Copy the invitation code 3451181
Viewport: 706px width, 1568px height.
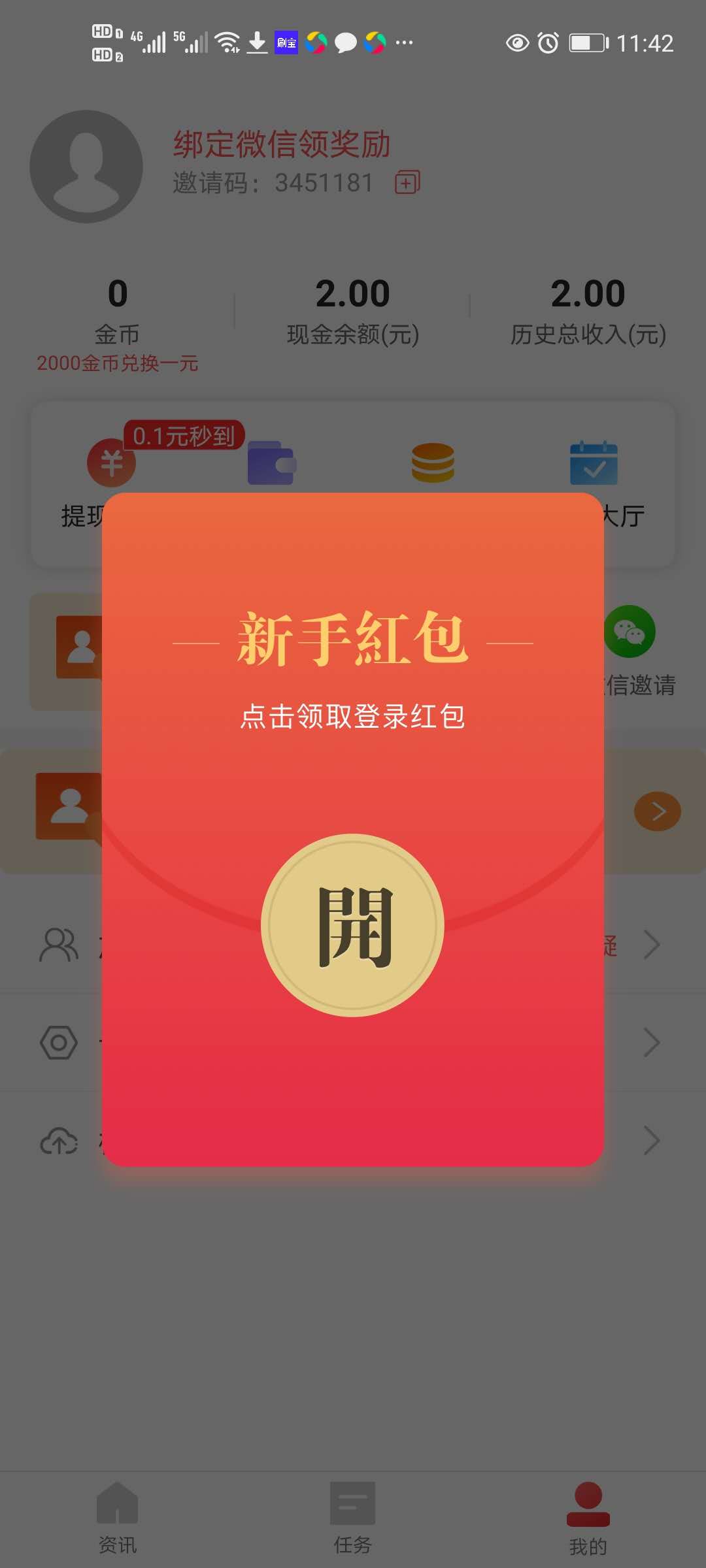tap(407, 182)
